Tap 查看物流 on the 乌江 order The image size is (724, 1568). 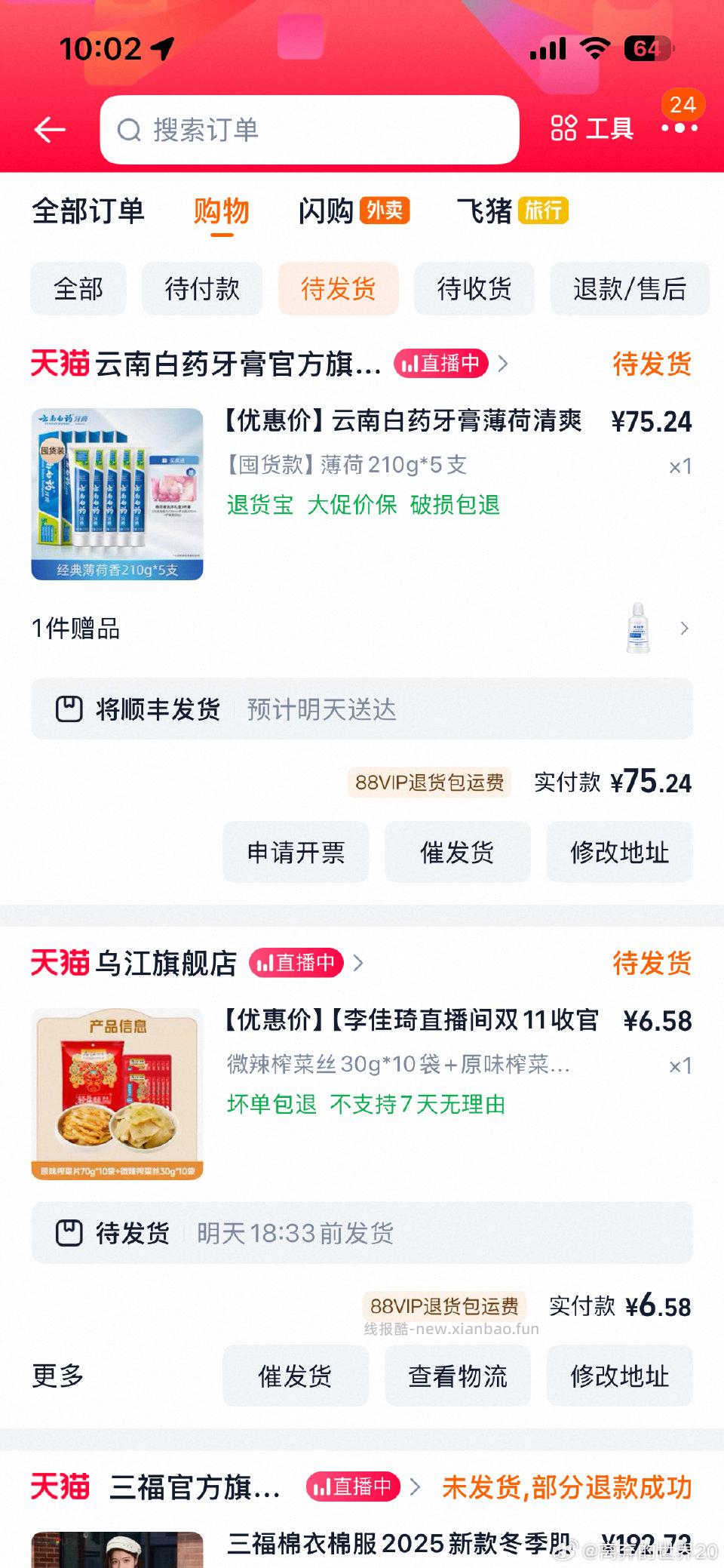[x=457, y=1376]
